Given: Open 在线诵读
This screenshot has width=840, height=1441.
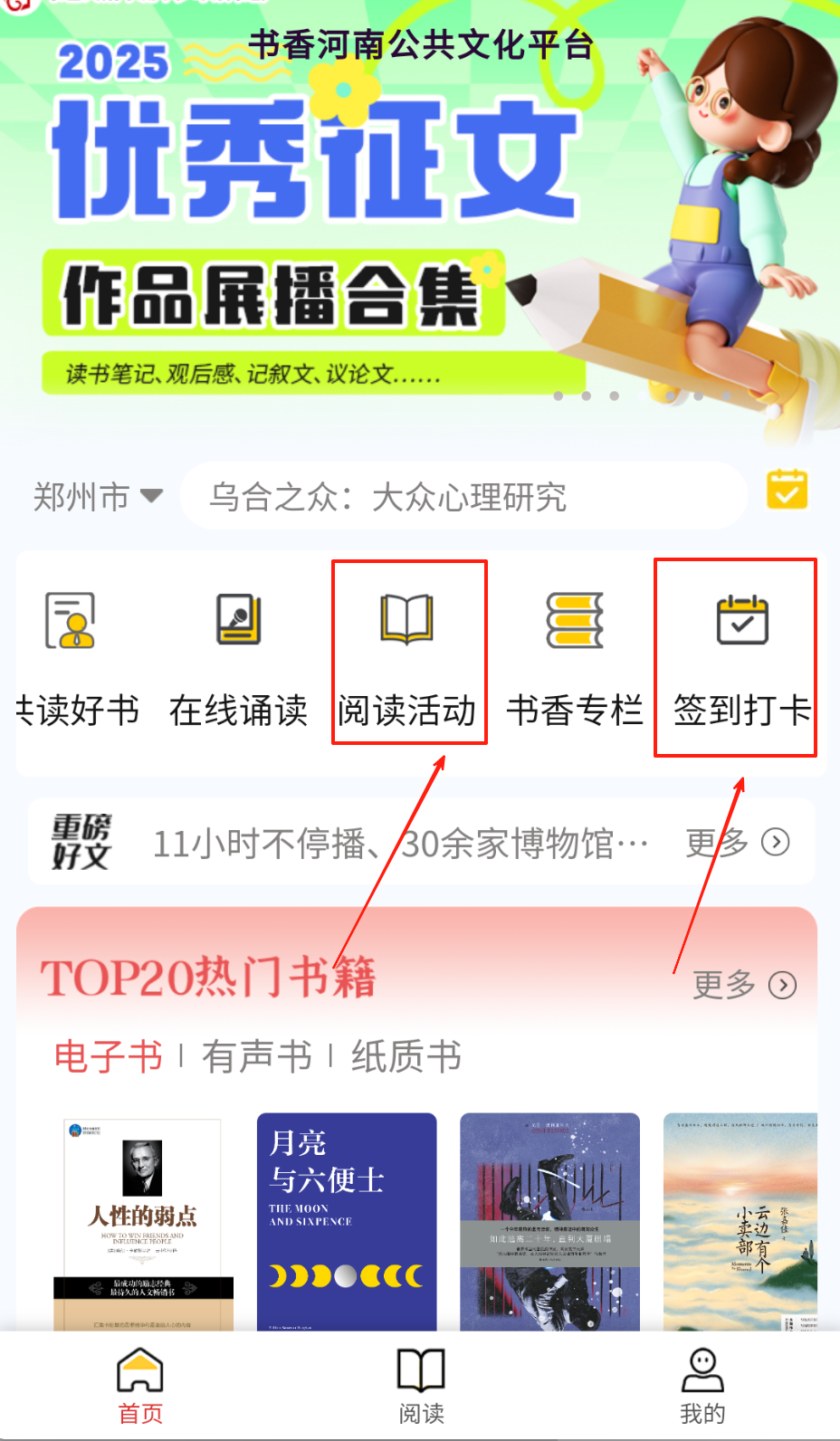Looking at the screenshot, I should pos(238,656).
